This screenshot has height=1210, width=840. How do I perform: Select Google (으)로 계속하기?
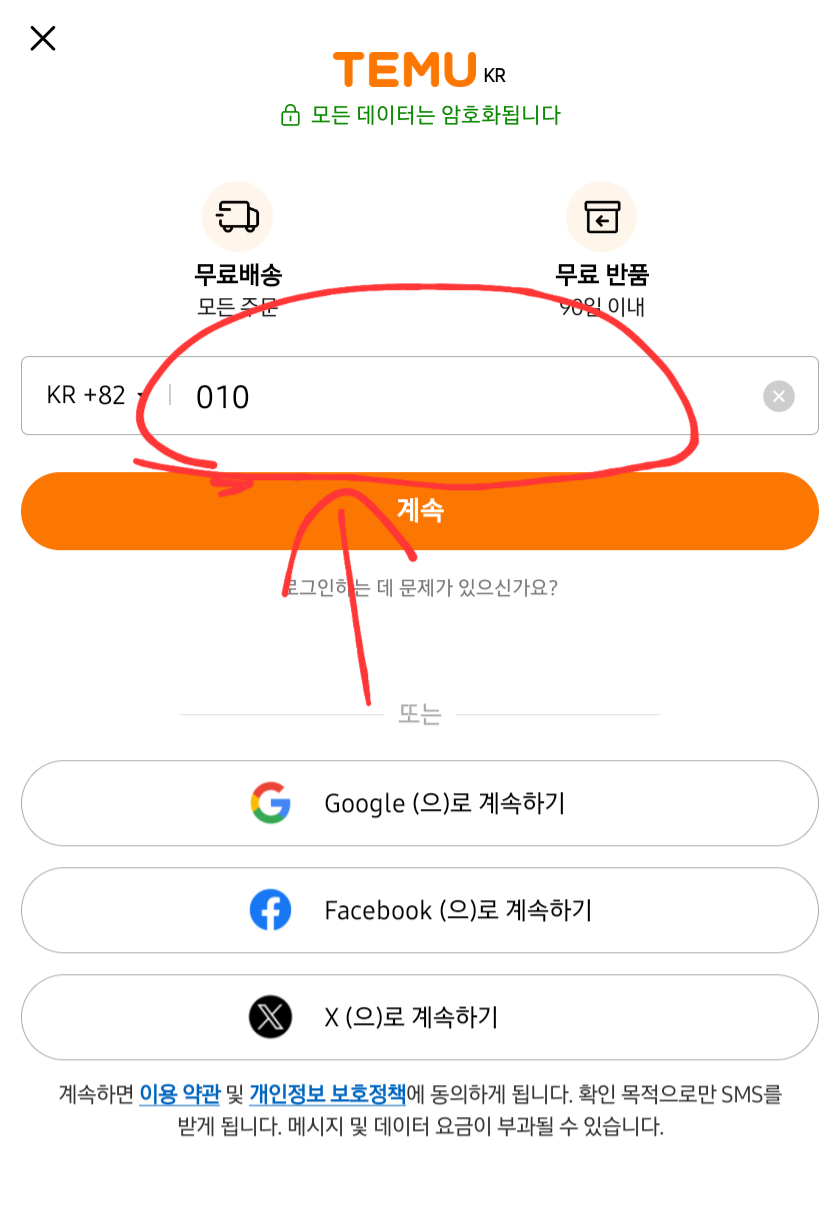point(420,803)
